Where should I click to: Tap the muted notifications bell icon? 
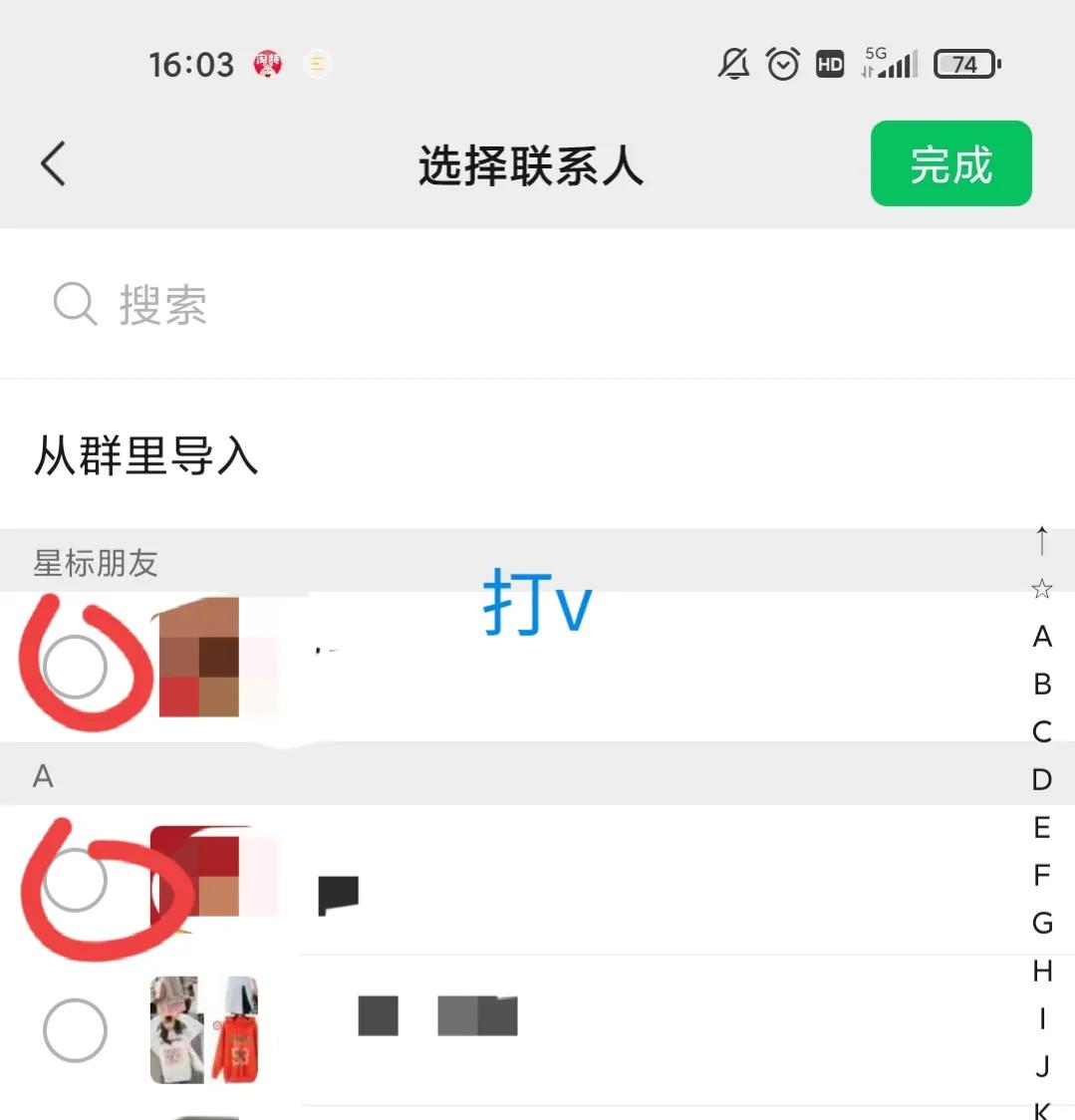point(733,63)
